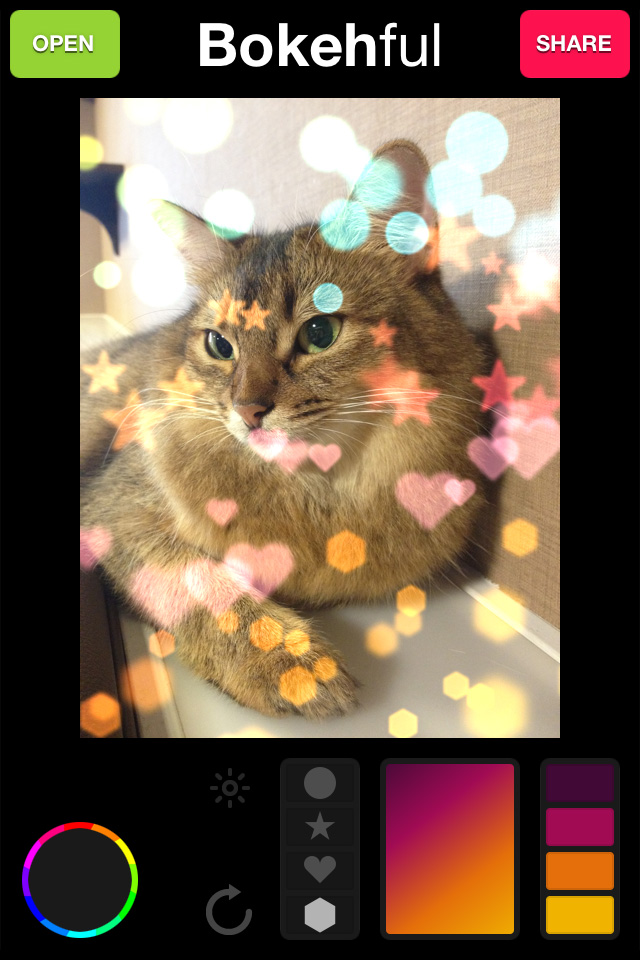
Task: Share the edited photo
Action: [x=574, y=44]
